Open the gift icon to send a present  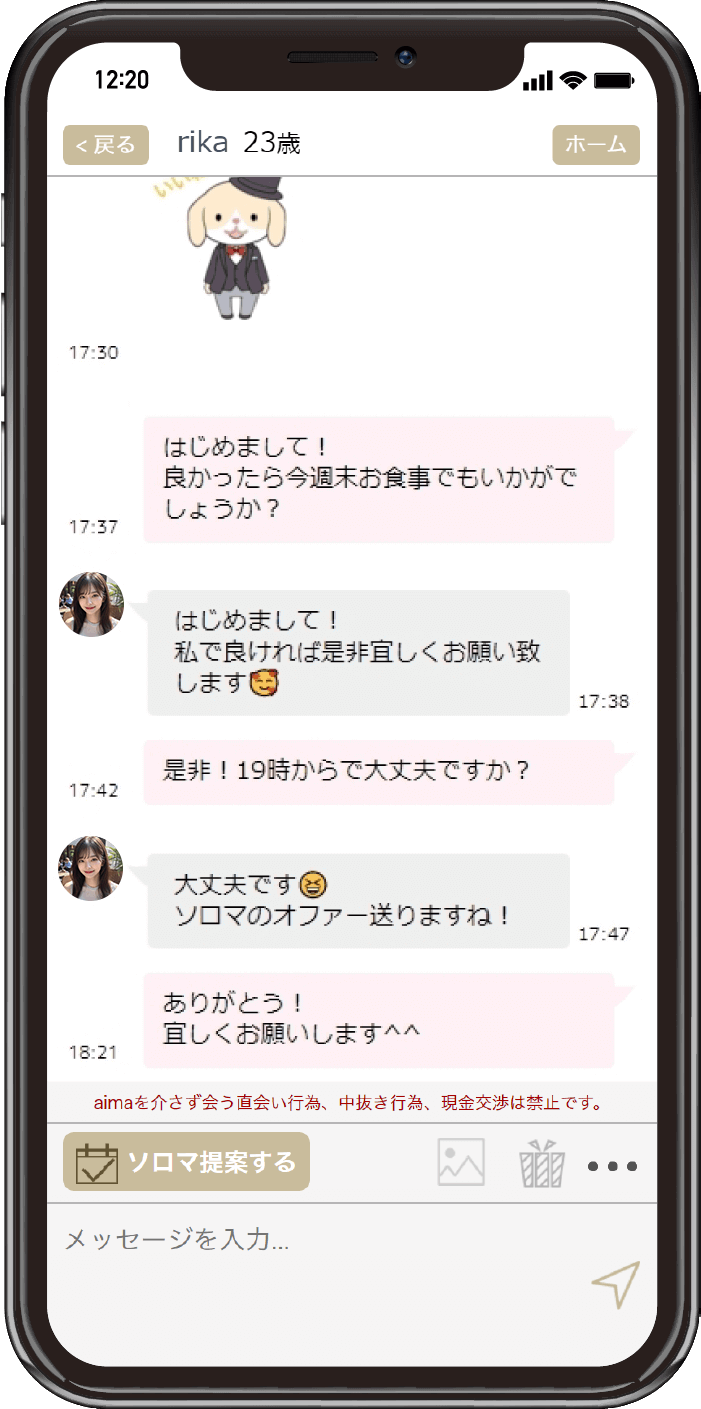pos(542,1164)
